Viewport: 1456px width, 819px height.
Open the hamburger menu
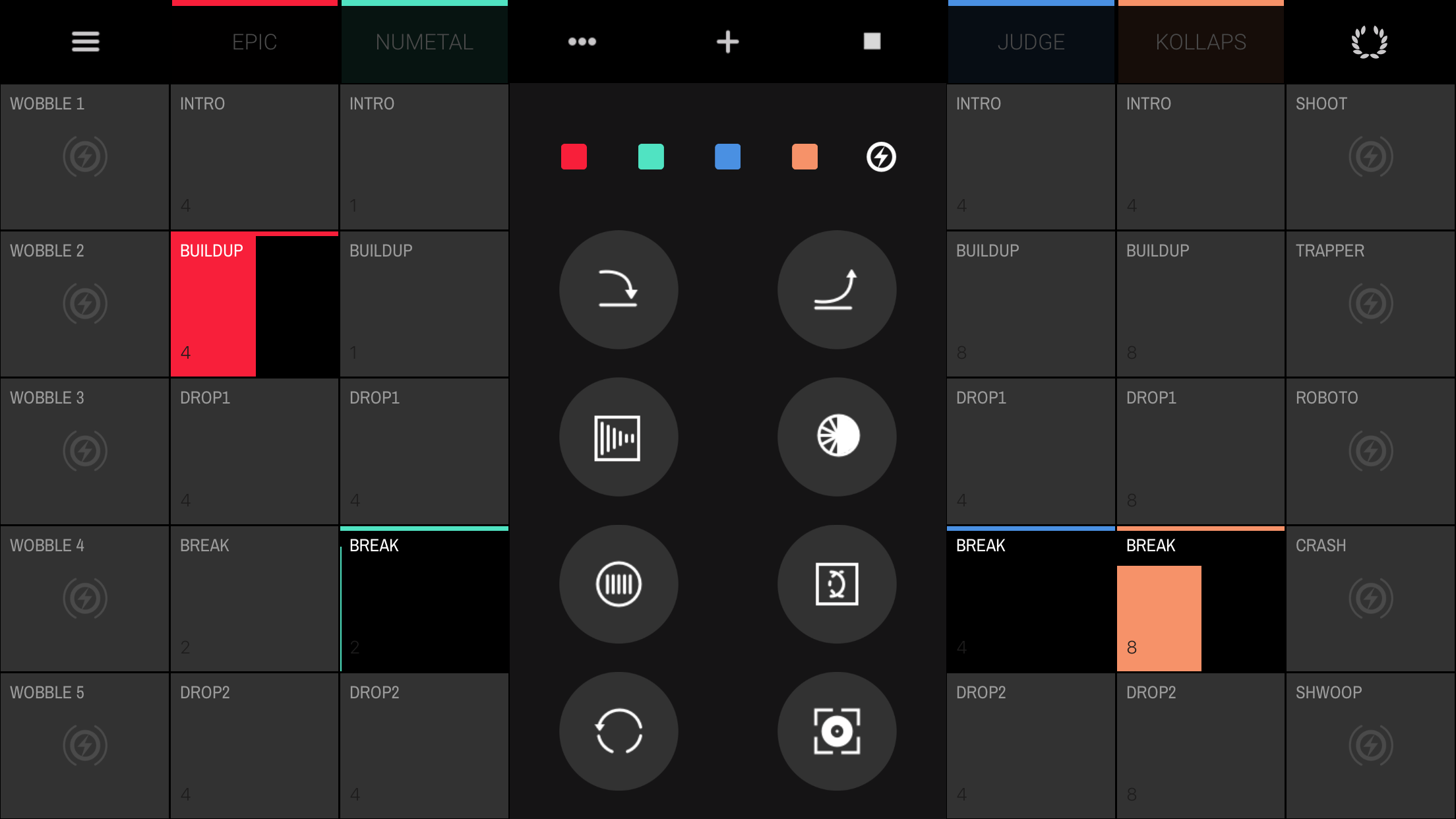coord(85,42)
